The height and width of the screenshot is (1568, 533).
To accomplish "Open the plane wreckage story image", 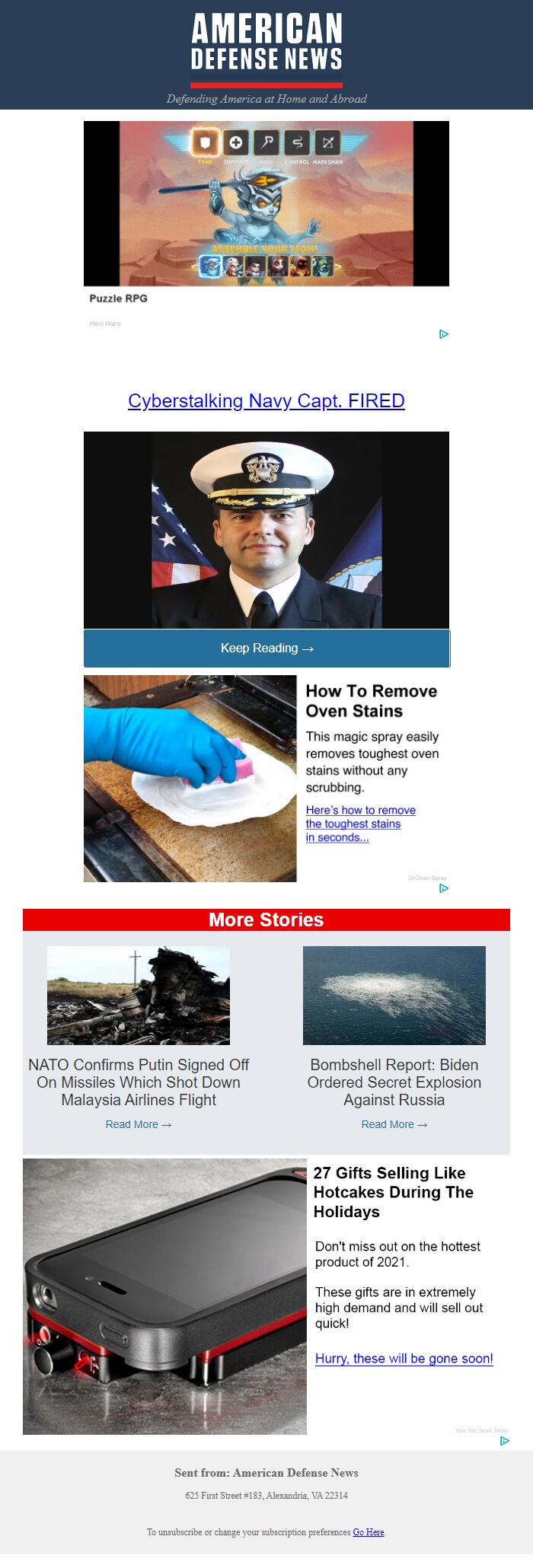I will [138, 996].
